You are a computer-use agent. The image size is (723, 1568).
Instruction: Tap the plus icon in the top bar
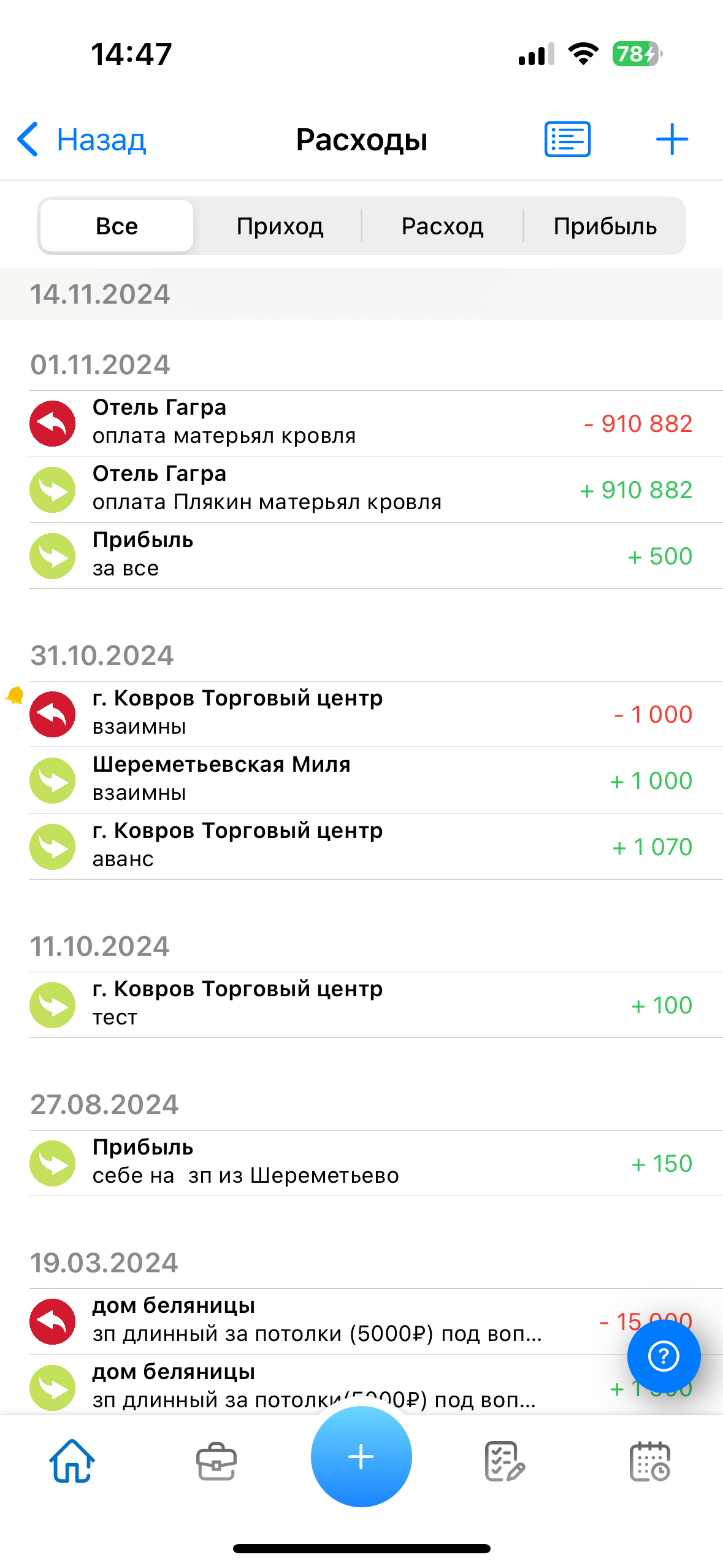click(x=672, y=139)
